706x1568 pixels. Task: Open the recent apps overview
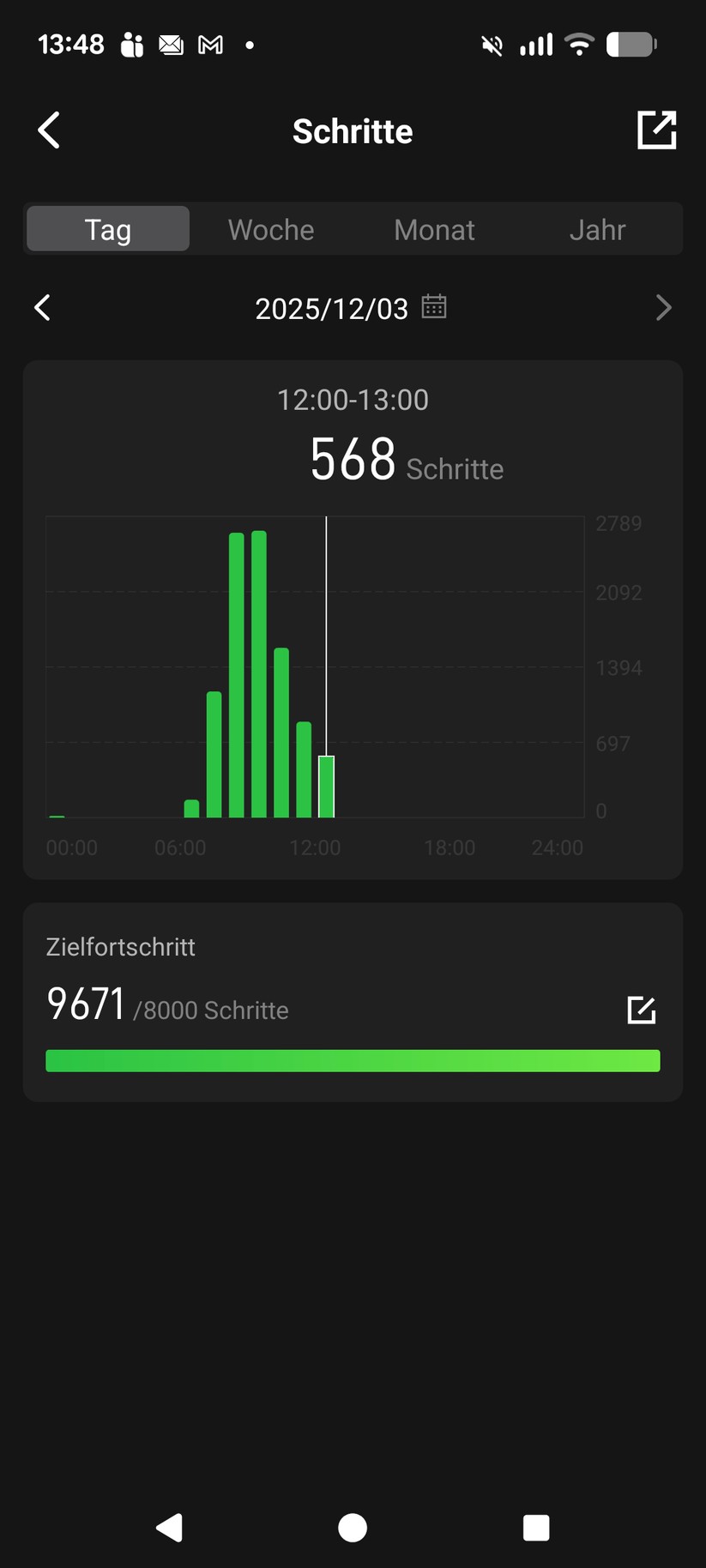pyautogui.click(x=536, y=1527)
